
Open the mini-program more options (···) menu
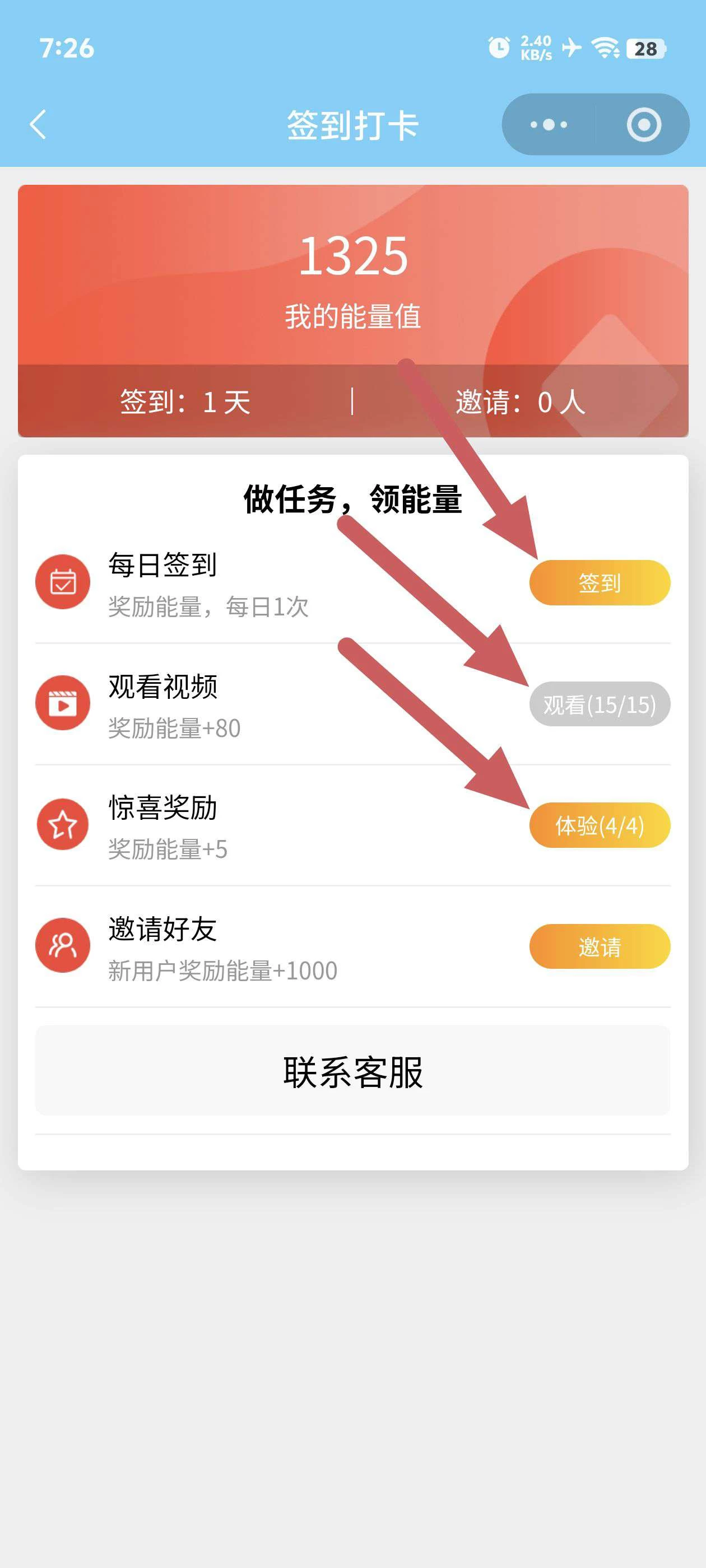pyautogui.click(x=547, y=124)
